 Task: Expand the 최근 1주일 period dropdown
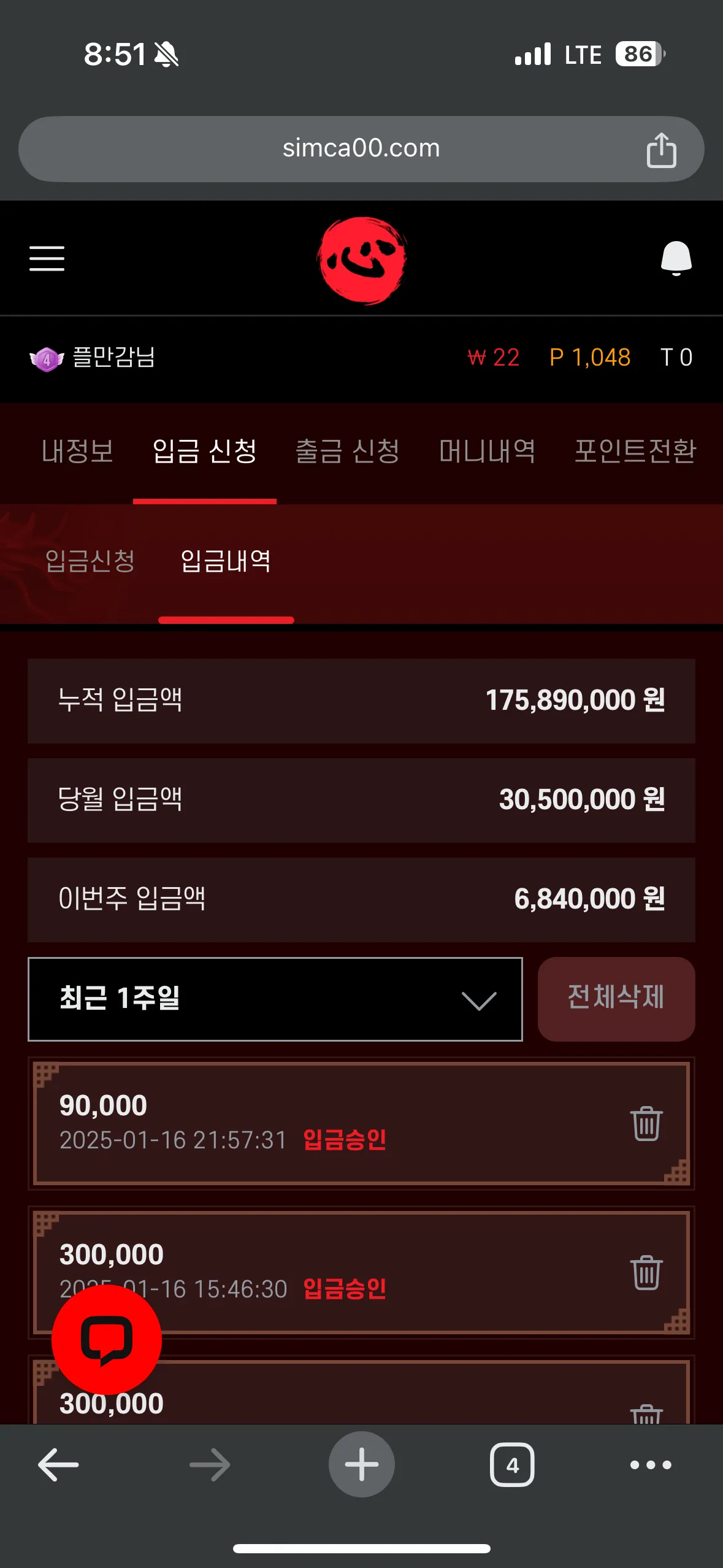pos(275,999)
